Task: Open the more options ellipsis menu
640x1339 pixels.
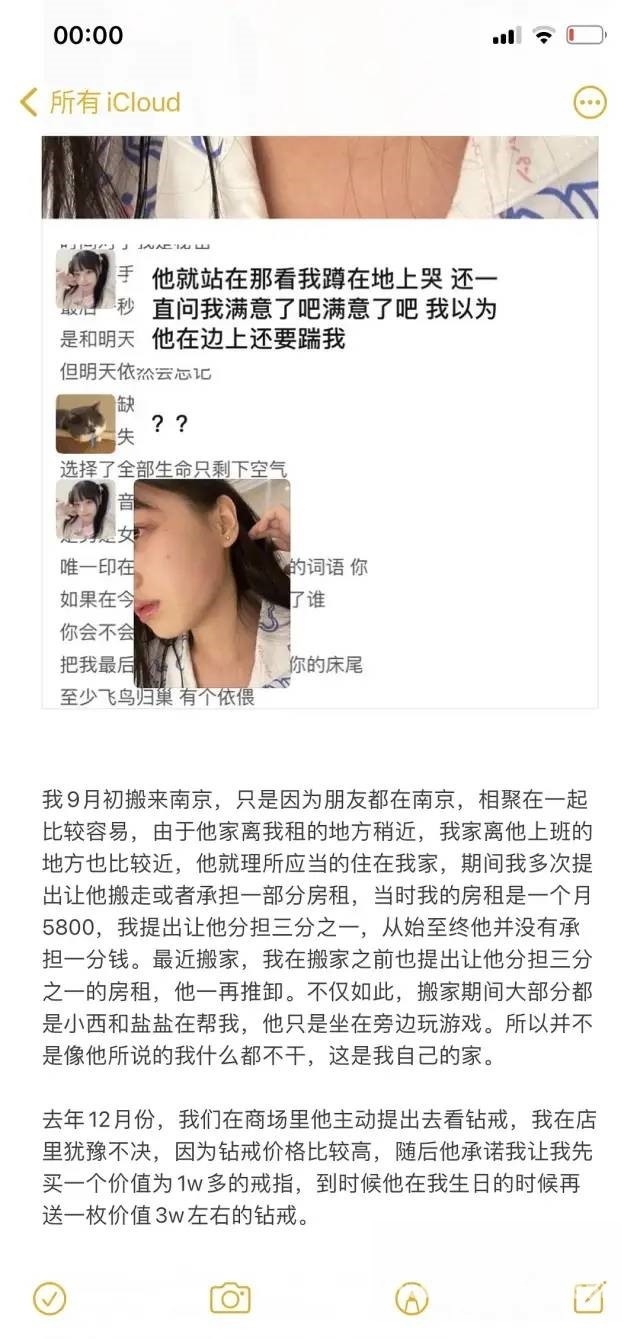Action: point(589,102)
